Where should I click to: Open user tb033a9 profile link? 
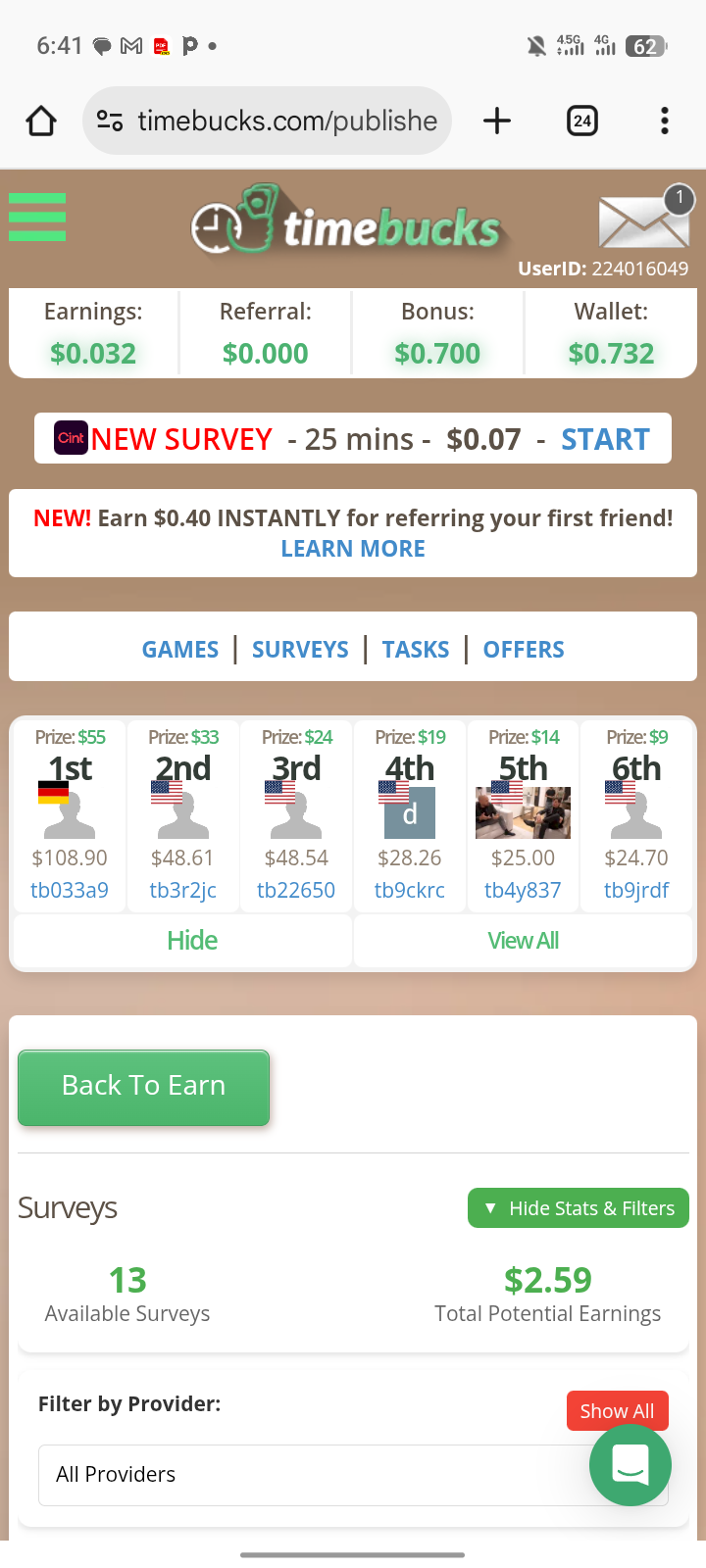click(70, 890)
